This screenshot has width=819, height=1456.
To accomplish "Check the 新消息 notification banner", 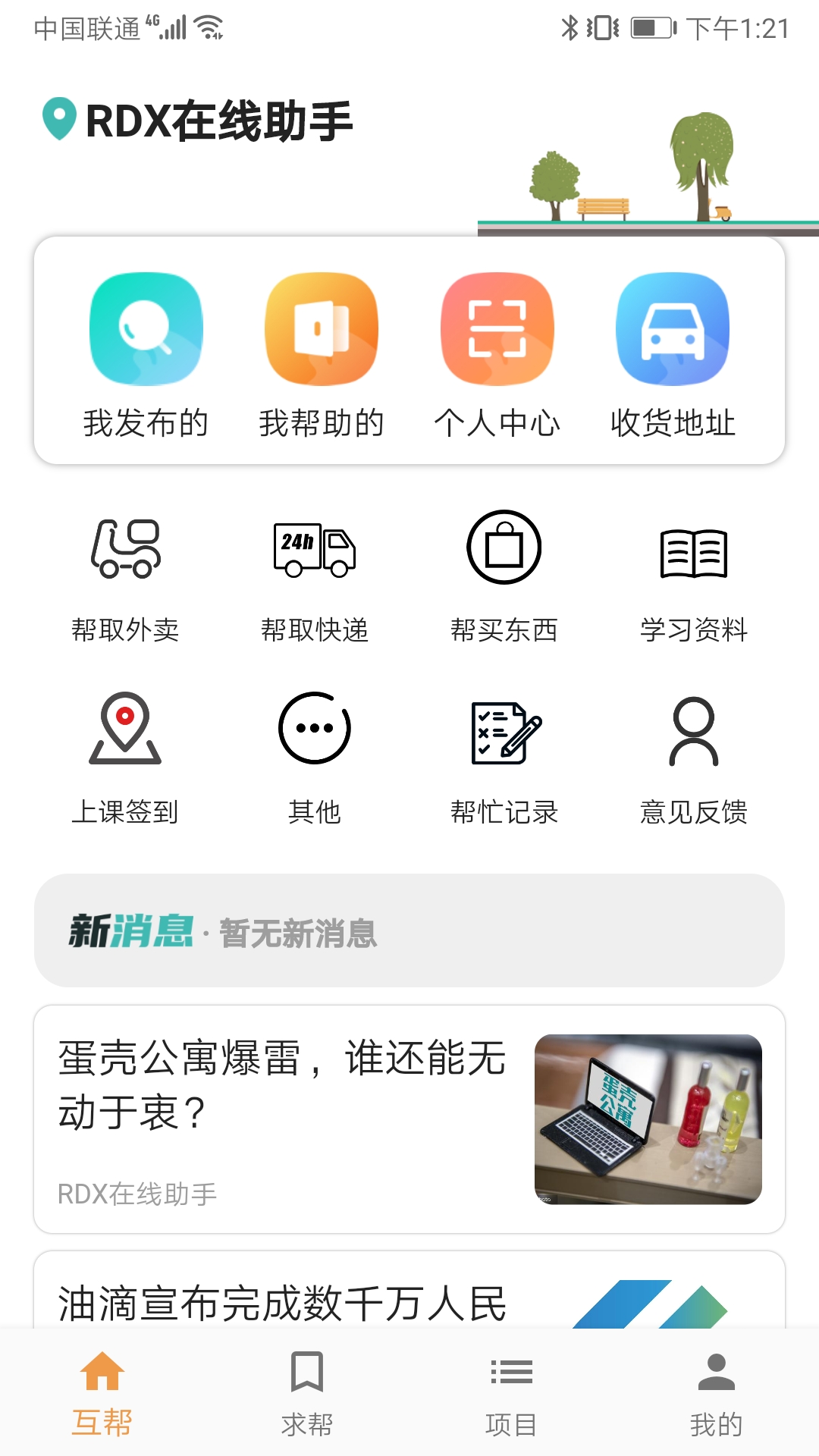I will [409, 934].
